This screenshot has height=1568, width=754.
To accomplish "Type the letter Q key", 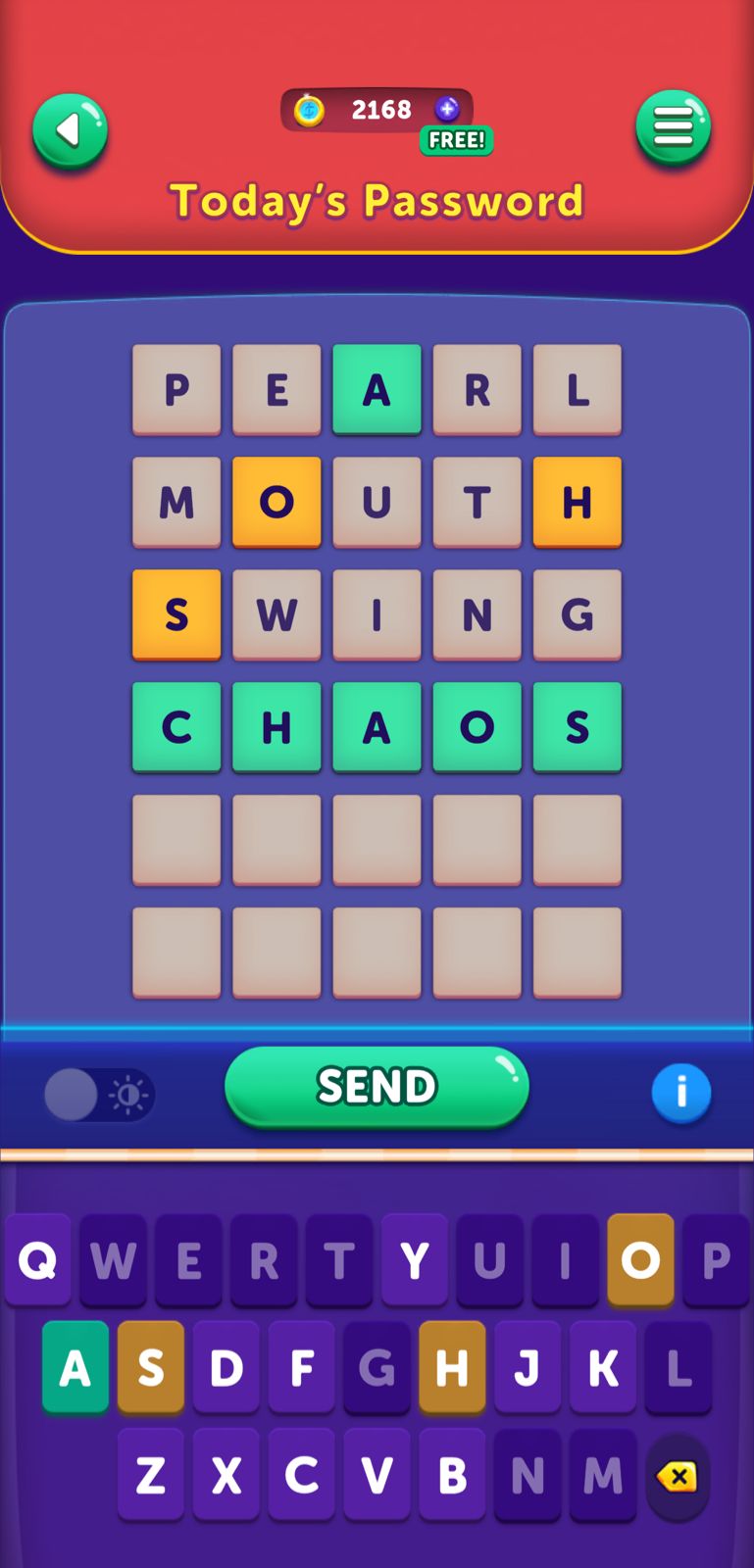I will pos(37,1260).
